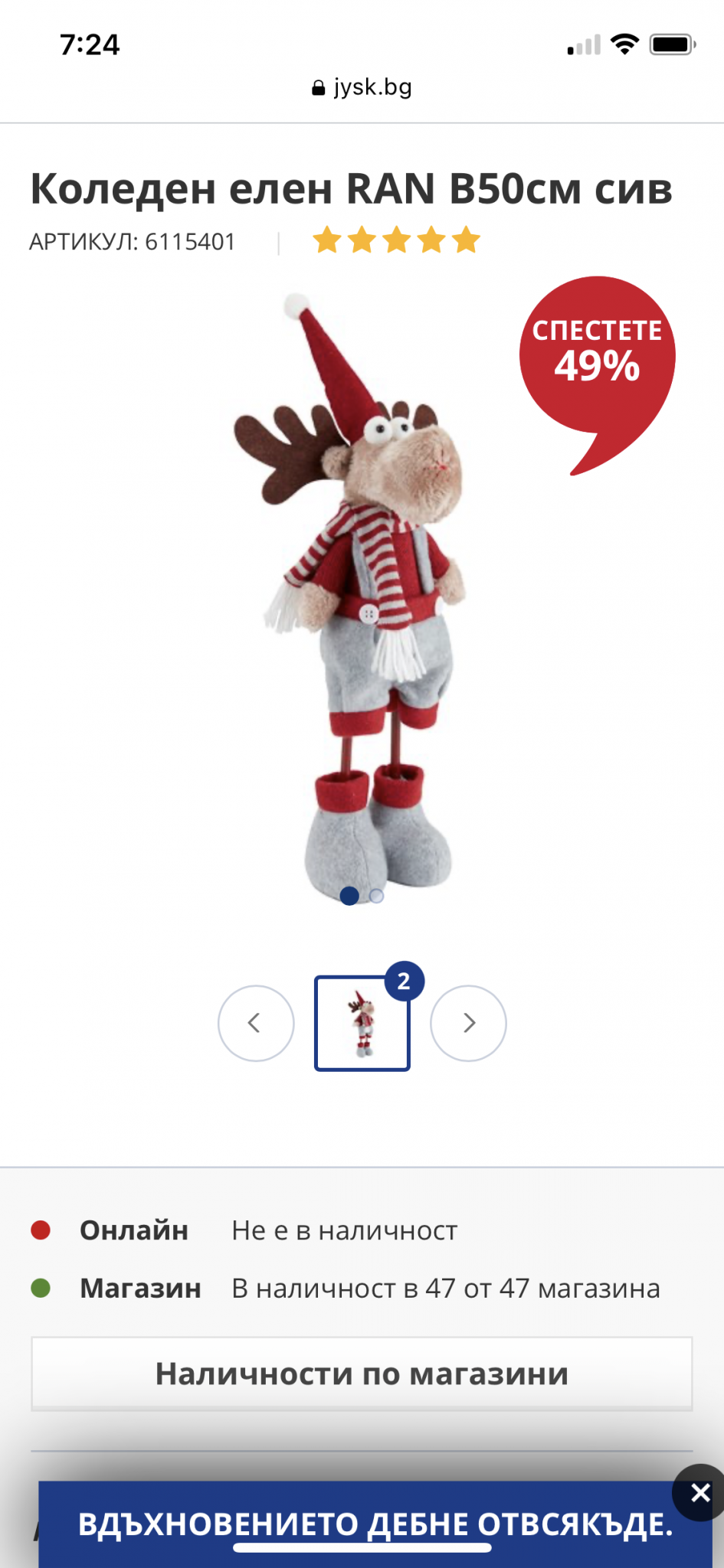Dismiss the blue promo banner
The height and width of the screenshot is (1568, 724).
coord(699,1492)
